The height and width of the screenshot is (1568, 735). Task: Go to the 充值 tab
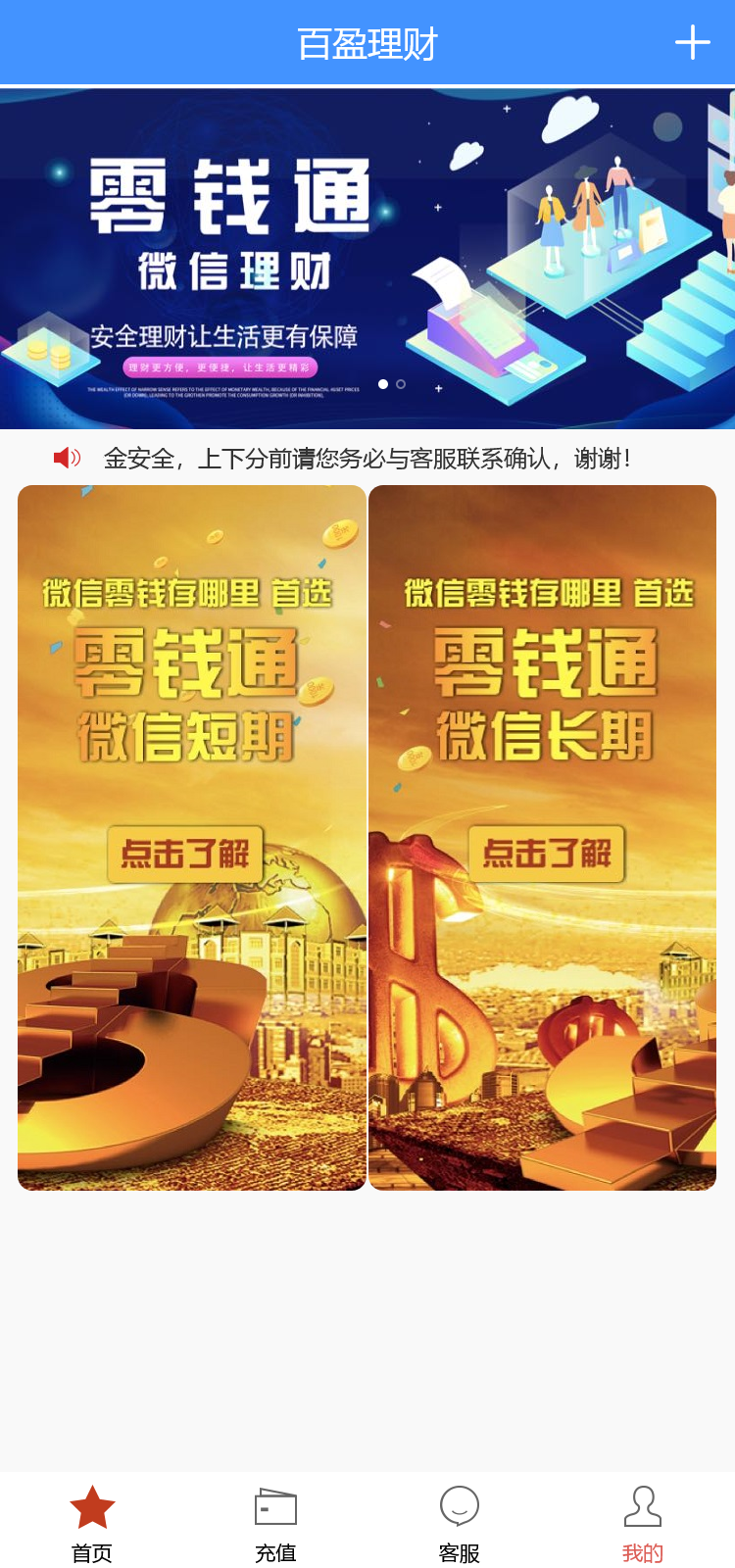275,1524
